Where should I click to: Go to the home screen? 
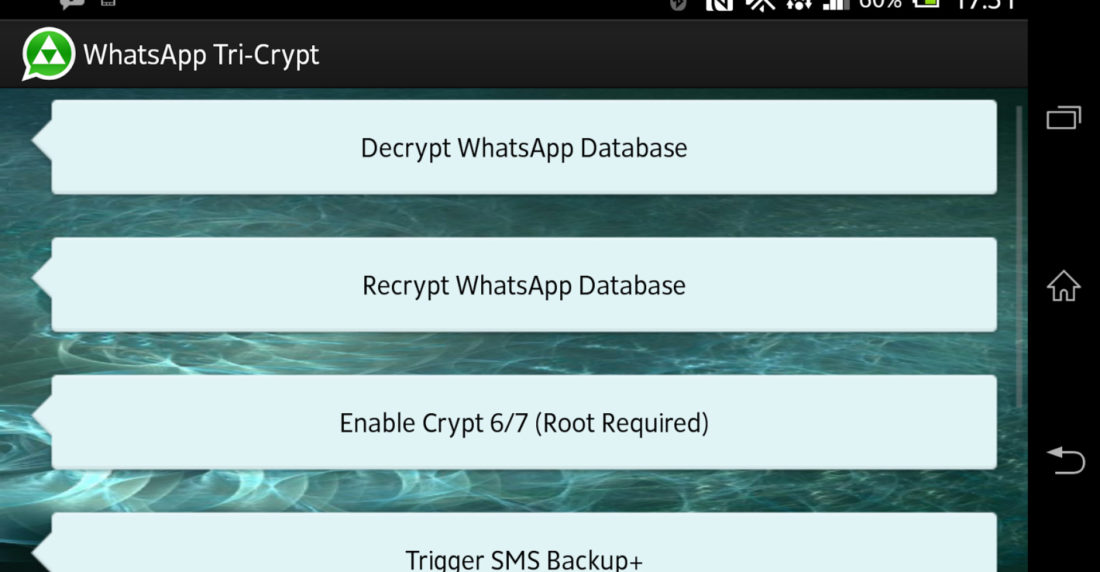click(1064, 287)
